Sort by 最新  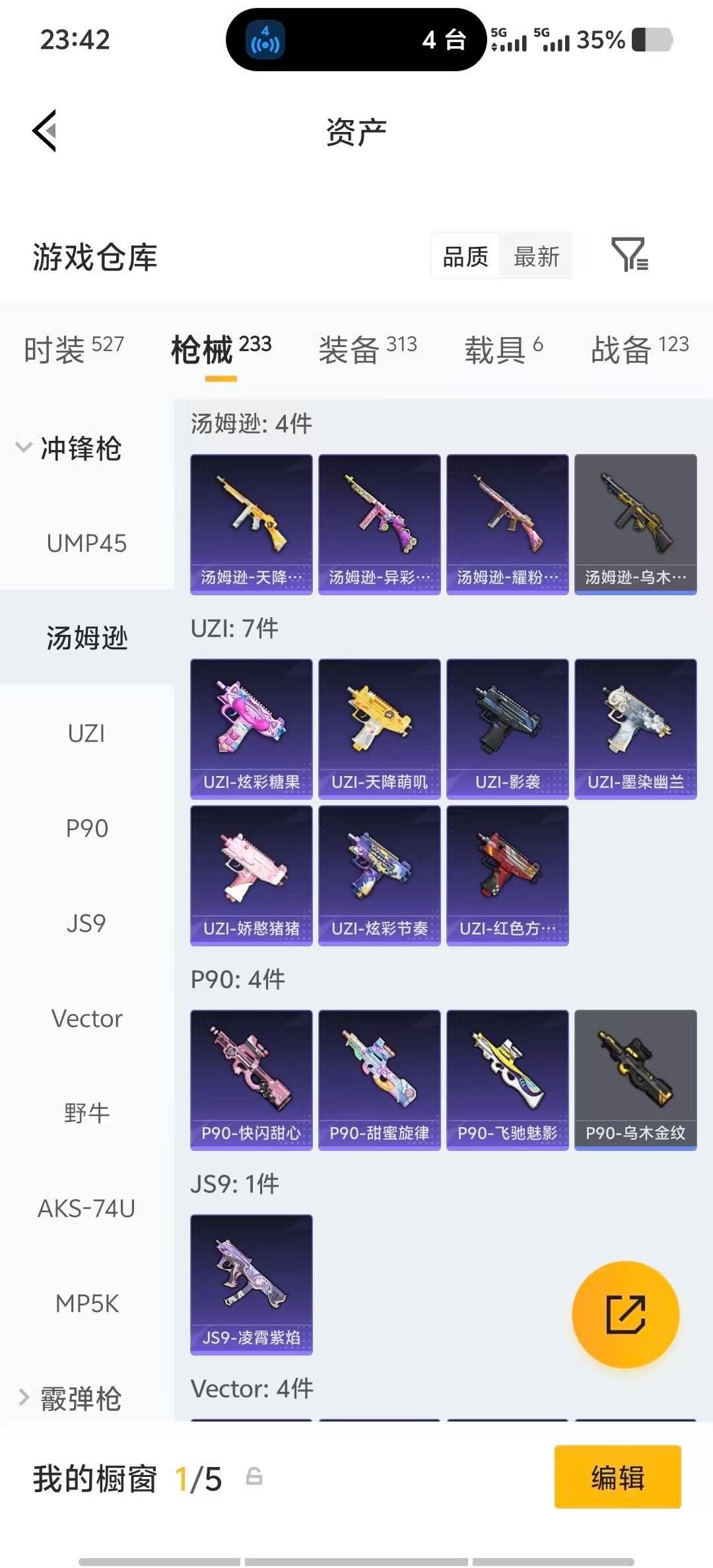pyautogui.click(x=536, y=257)
